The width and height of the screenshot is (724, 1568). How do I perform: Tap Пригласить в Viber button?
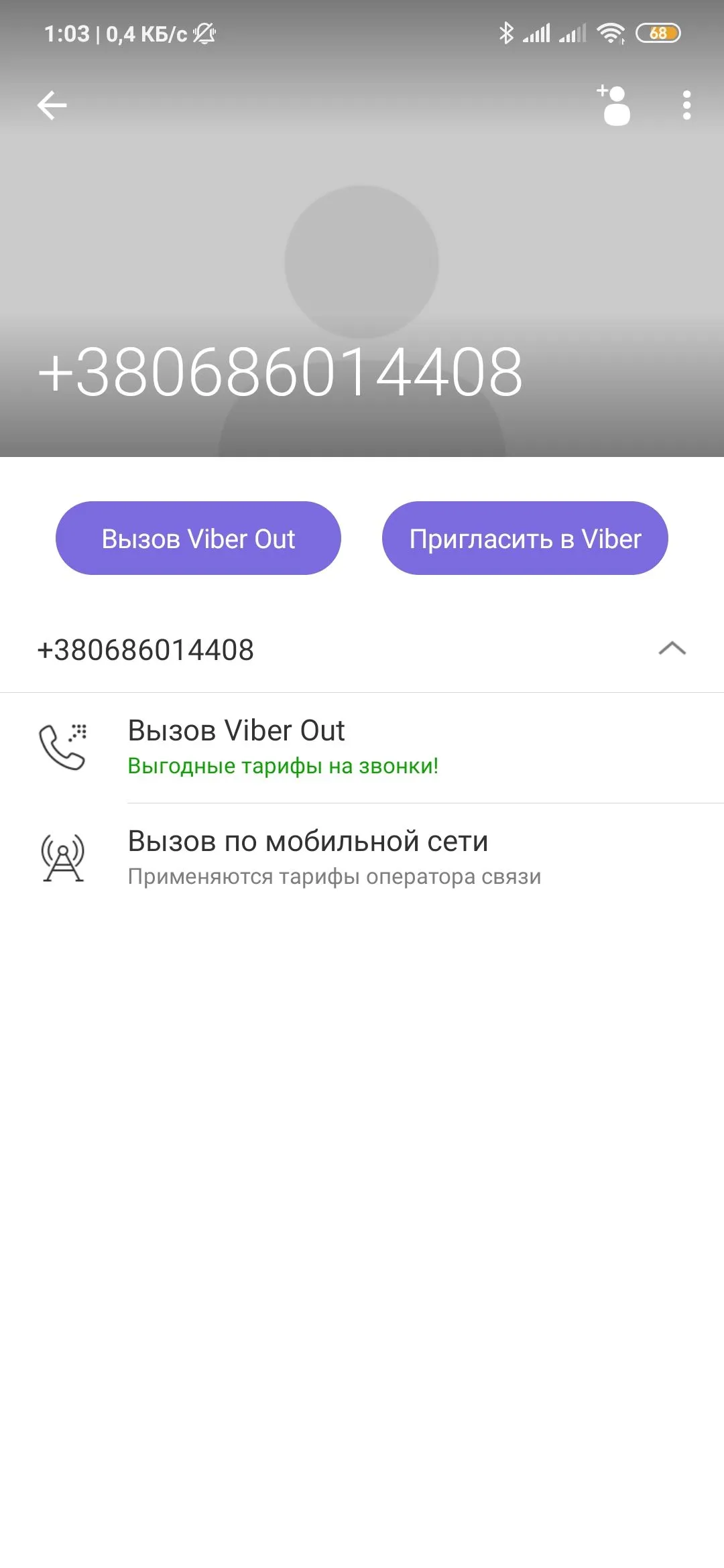click(525, 538)
